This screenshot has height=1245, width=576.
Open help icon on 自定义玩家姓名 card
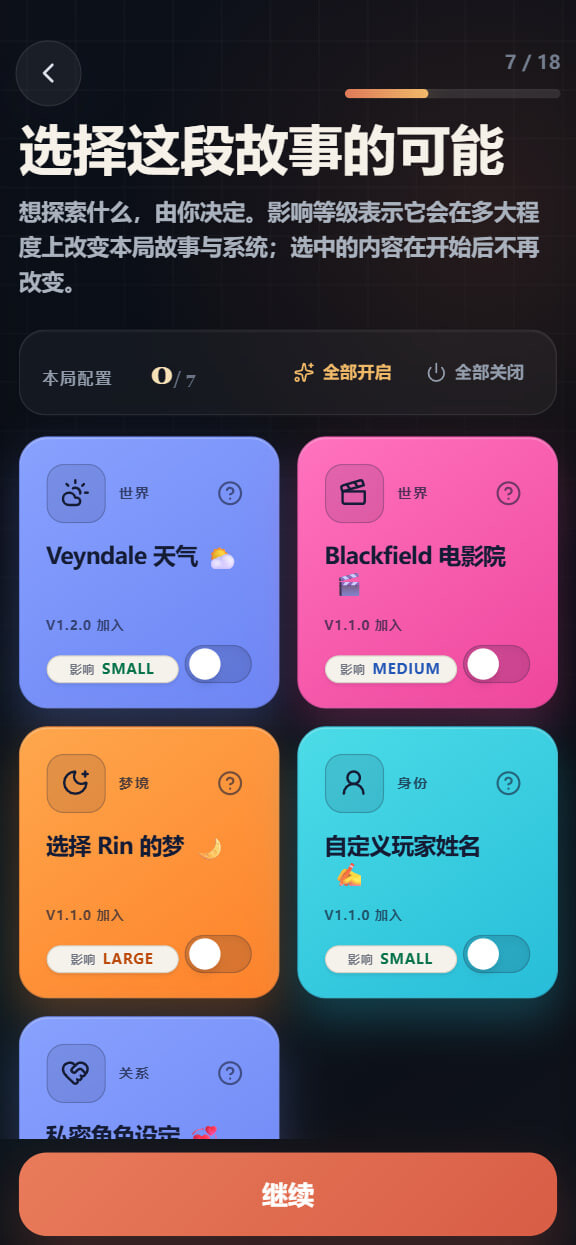[509, 783]
